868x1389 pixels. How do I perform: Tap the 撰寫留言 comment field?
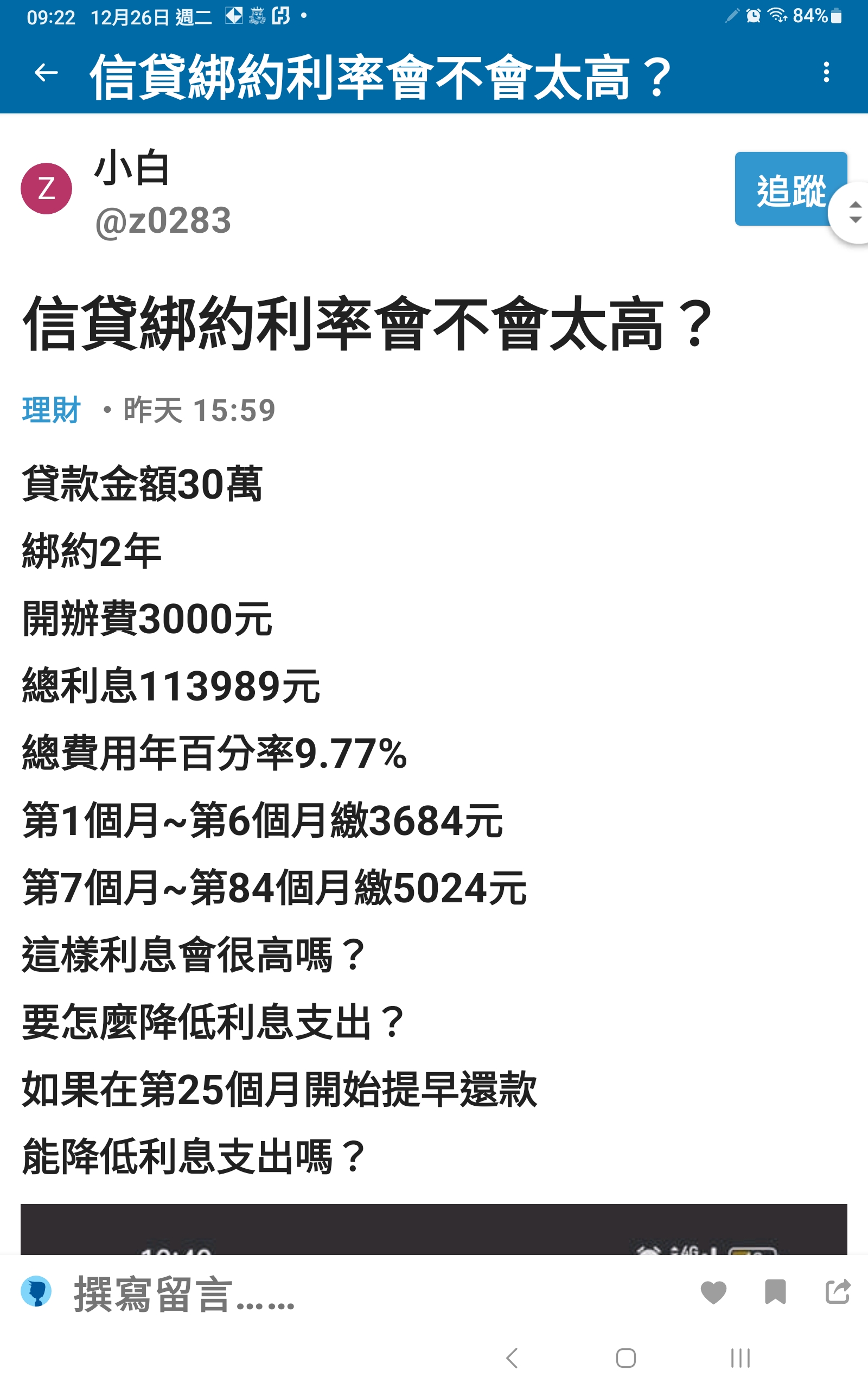(x=184, y=1294)
